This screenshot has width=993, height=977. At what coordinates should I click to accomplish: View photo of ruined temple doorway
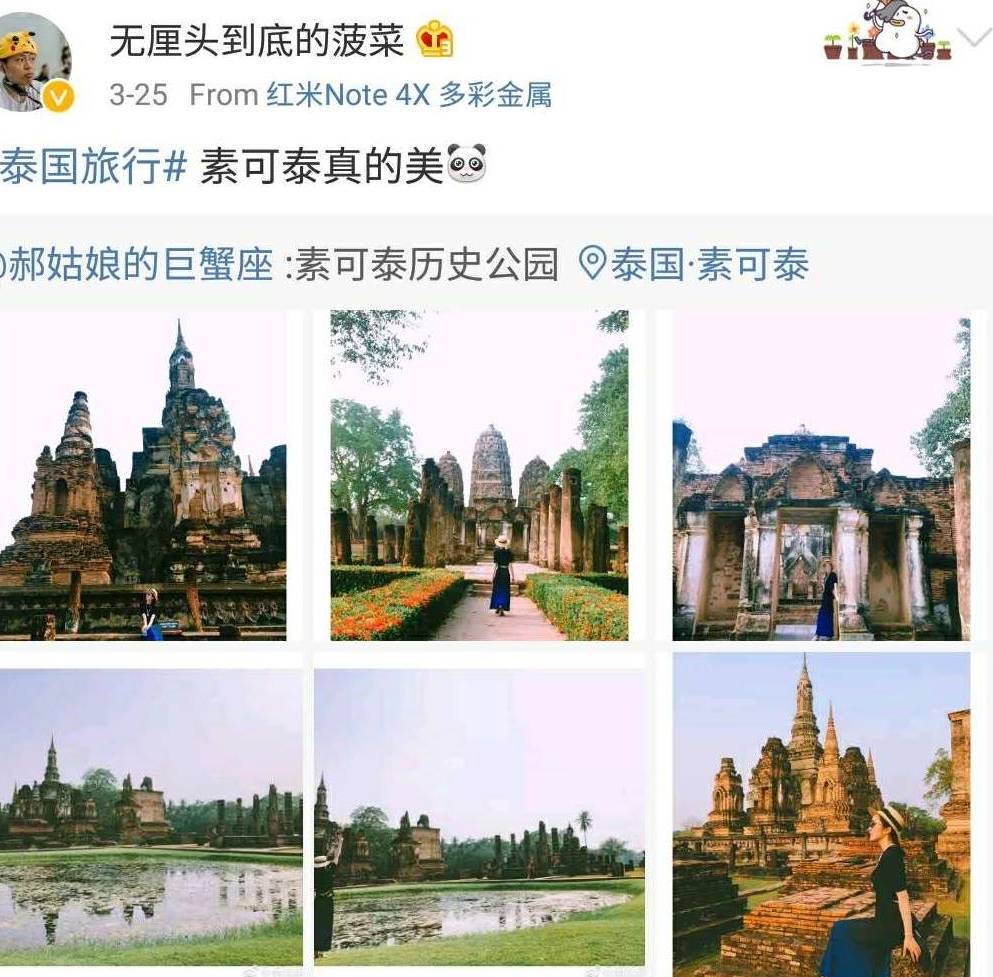point(820,477)
